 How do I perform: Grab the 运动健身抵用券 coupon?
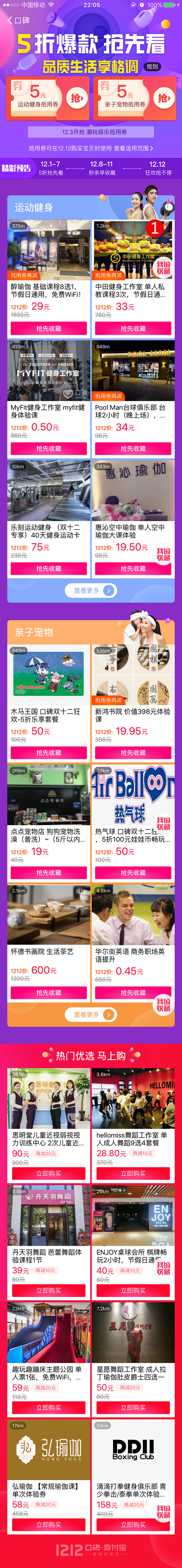pos(77,97)
